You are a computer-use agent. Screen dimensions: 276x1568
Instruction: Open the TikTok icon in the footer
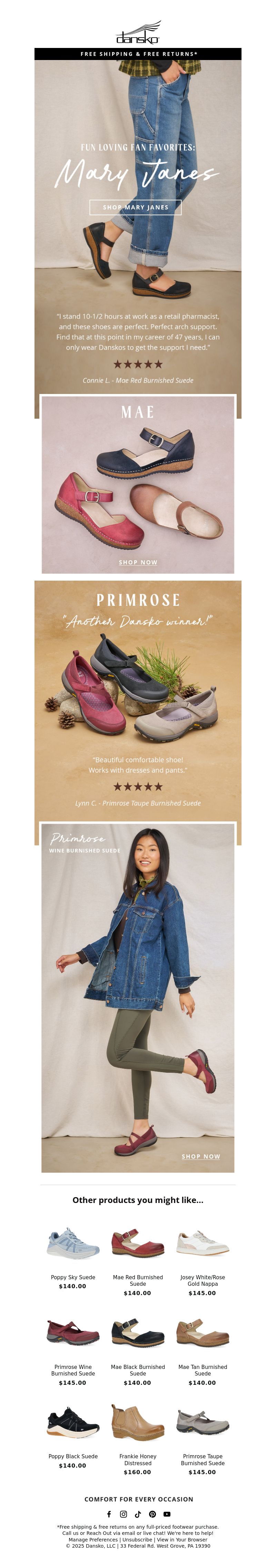tap(138, 1514)
